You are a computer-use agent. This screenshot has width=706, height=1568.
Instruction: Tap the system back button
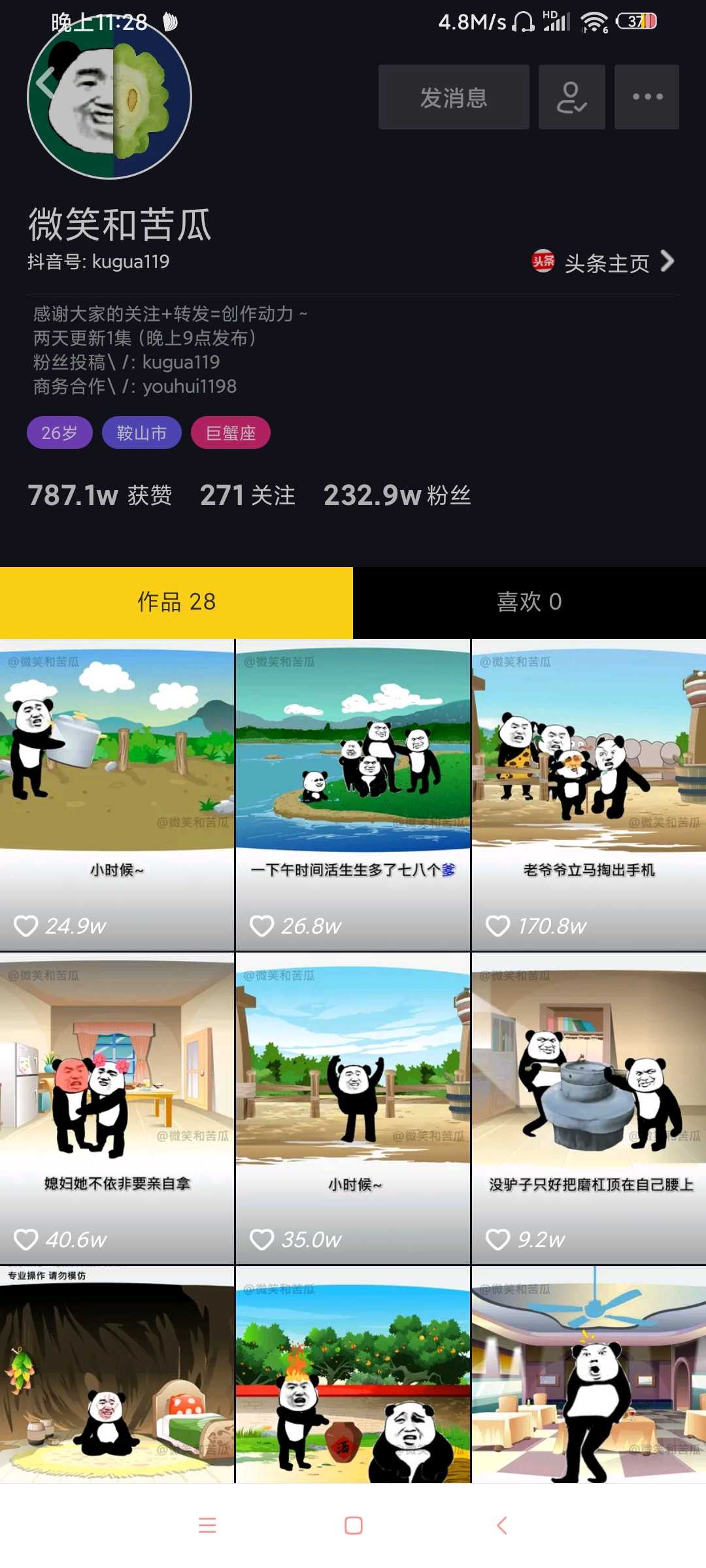(501, 1526)
